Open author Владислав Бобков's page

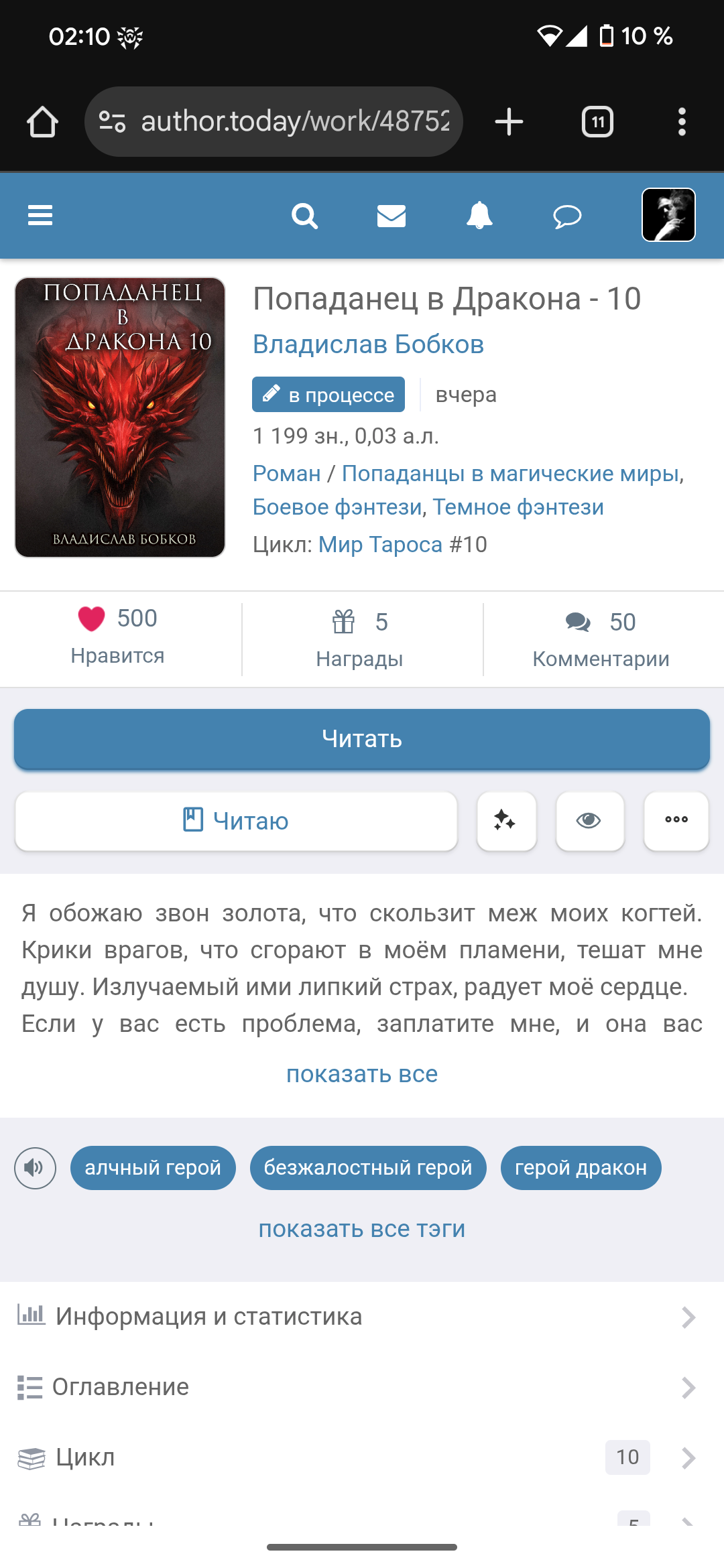click(368, 344)
